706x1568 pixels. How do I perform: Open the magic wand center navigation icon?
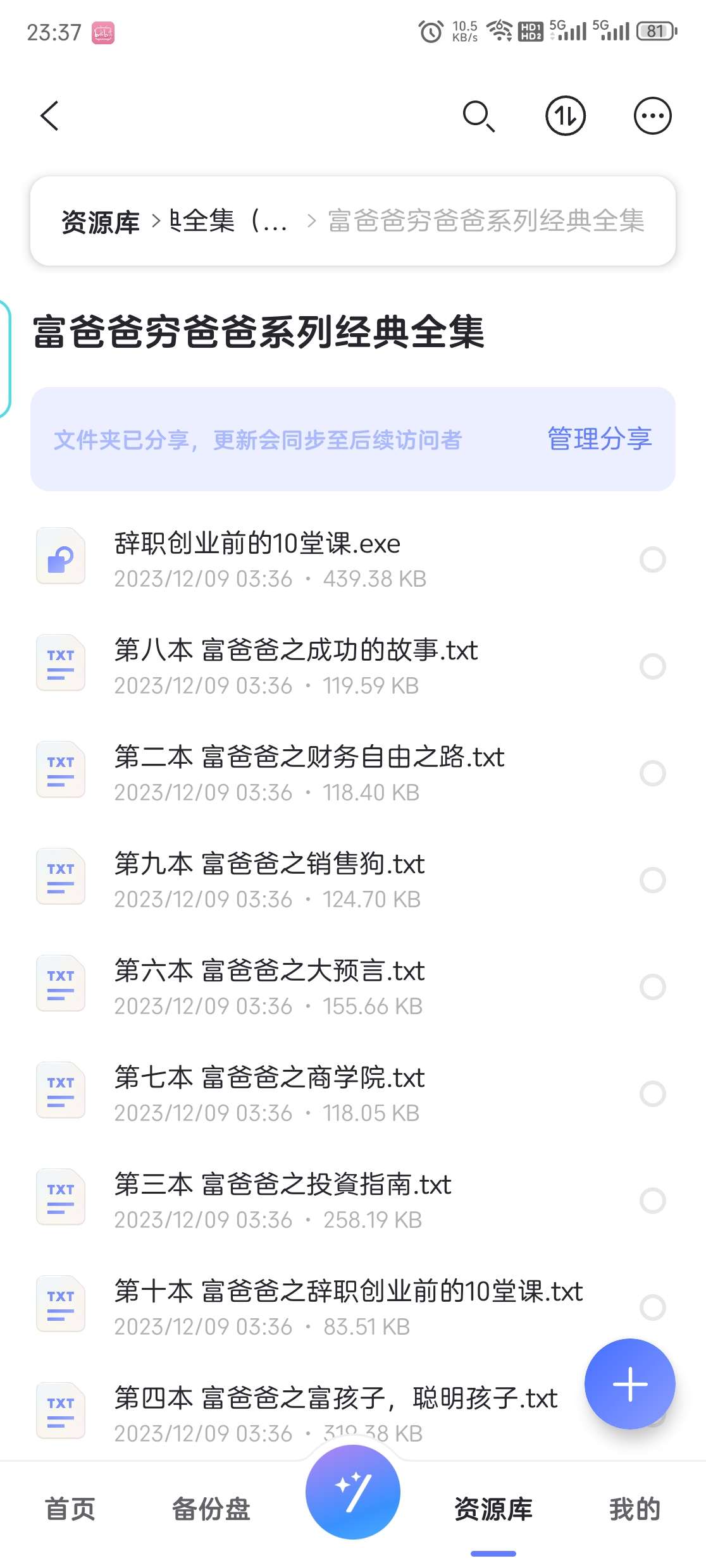[x=354, y=1492]
